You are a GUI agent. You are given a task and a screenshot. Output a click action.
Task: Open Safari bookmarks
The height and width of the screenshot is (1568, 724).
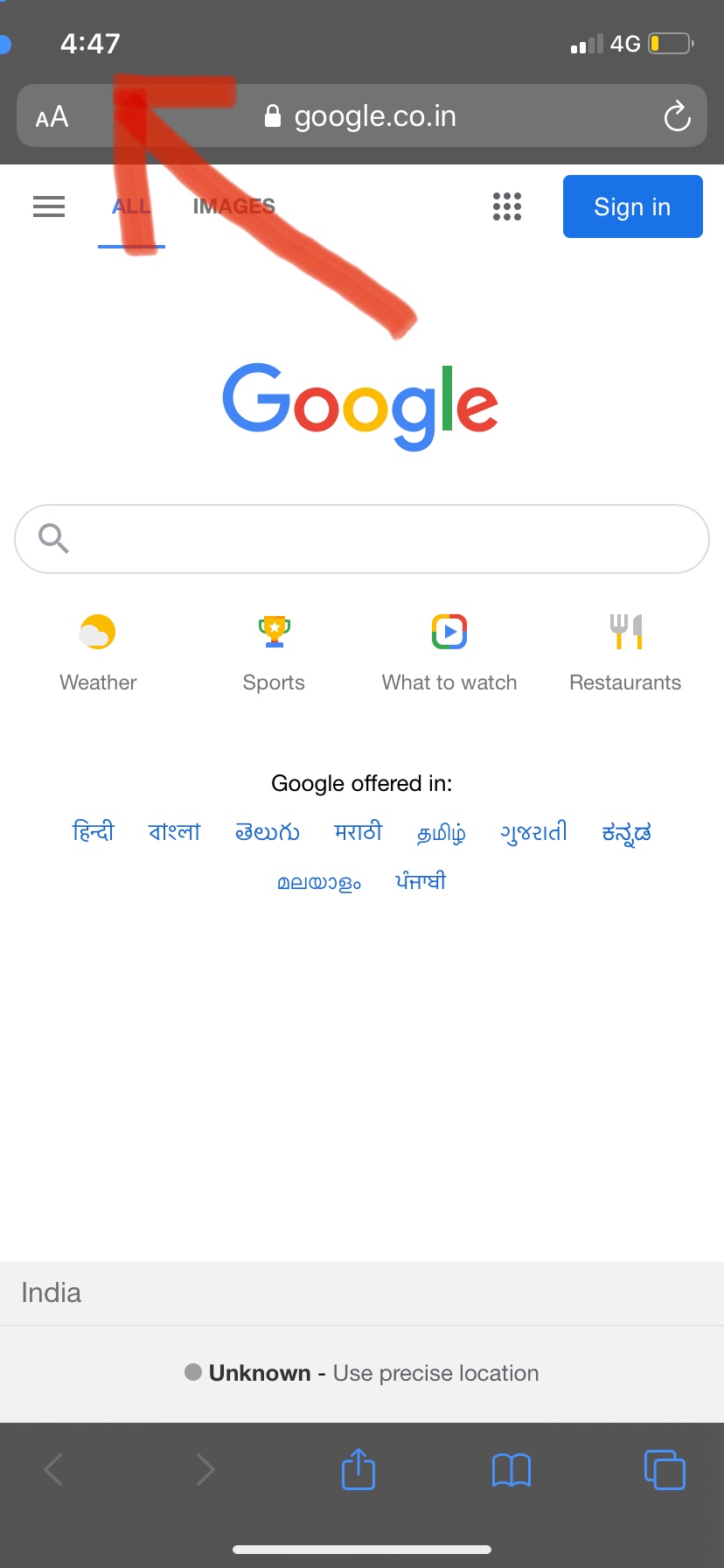(512, 1470)
